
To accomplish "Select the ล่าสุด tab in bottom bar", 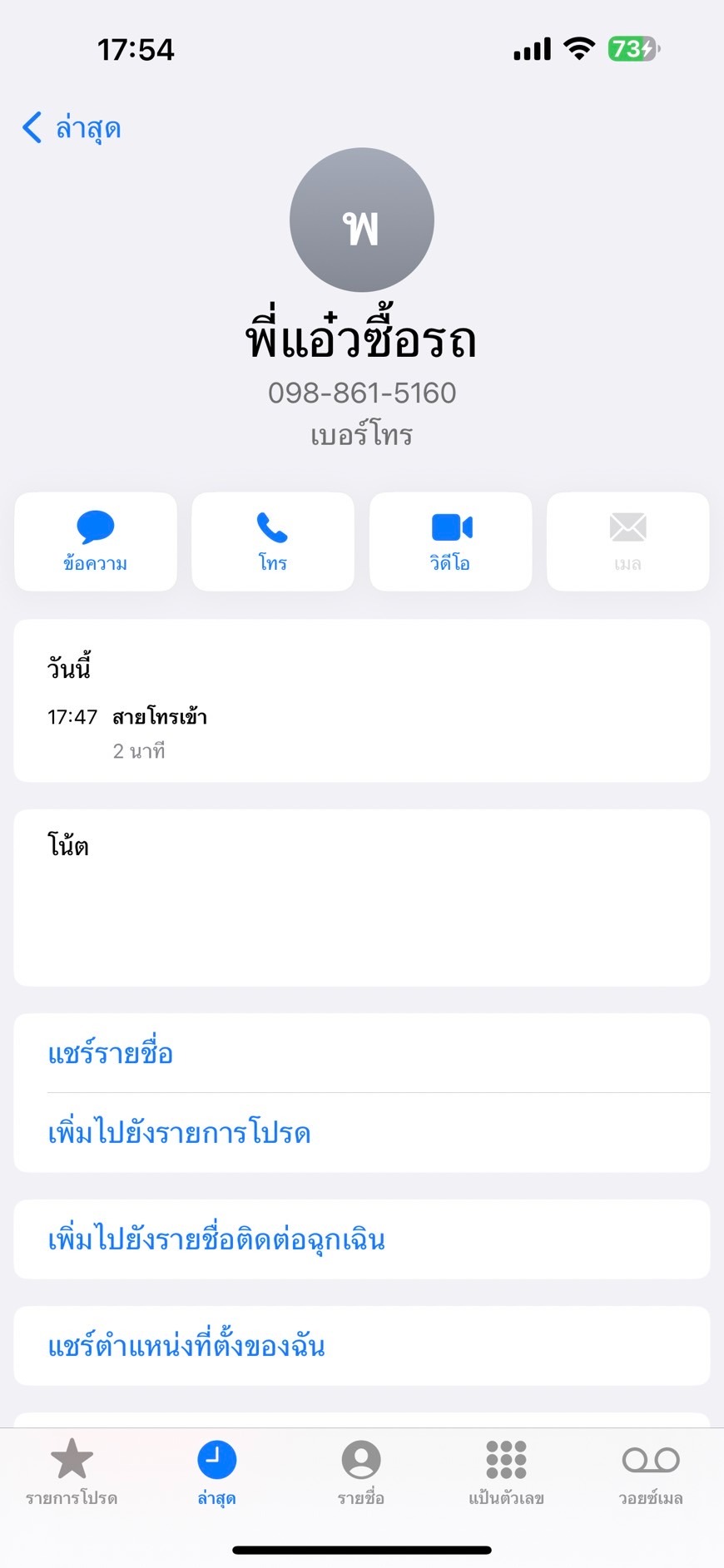I will [216, 1473].
